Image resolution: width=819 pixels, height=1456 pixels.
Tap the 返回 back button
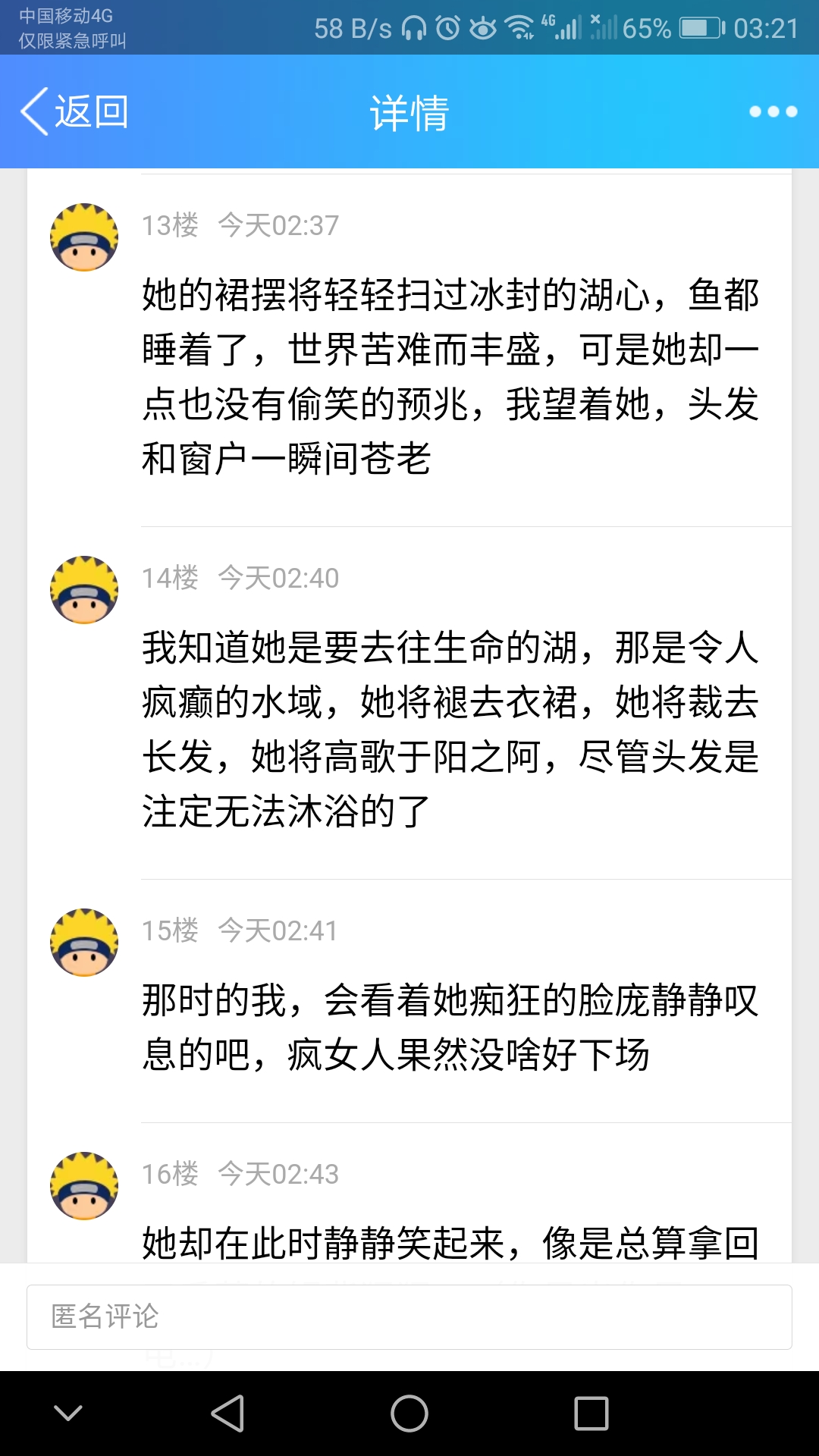(x=74, y=112)
